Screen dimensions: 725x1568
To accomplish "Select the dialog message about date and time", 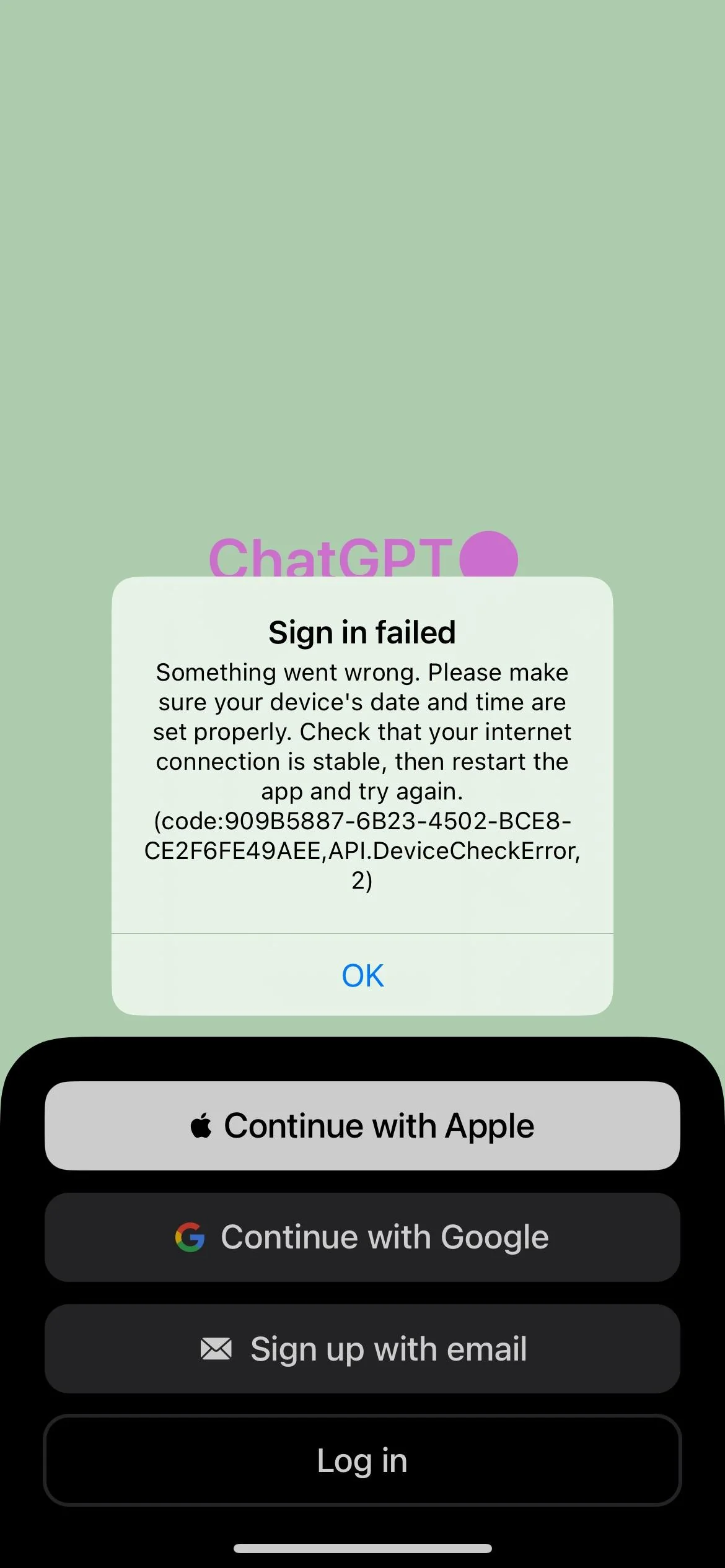I will [362, 731].
